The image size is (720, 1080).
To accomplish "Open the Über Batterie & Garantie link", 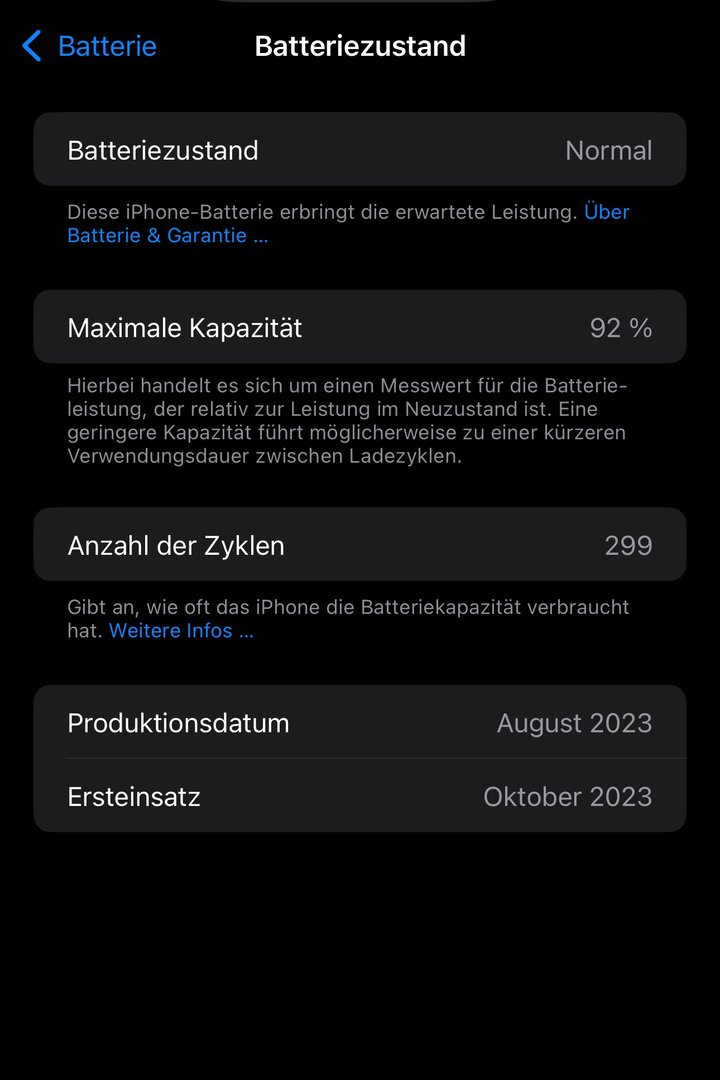I will pyautogui.click(x=166, y=236).
